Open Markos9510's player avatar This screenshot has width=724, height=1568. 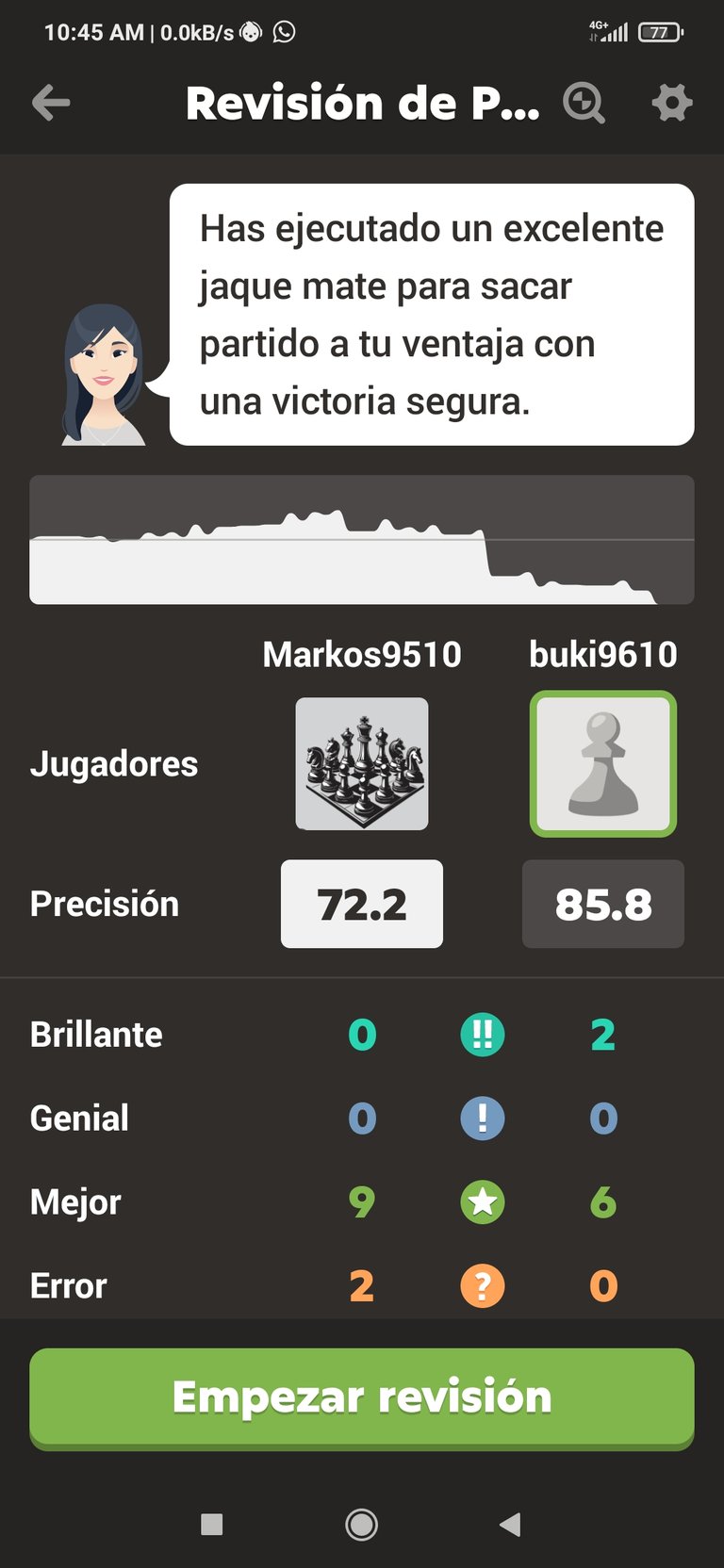[362, 764]
